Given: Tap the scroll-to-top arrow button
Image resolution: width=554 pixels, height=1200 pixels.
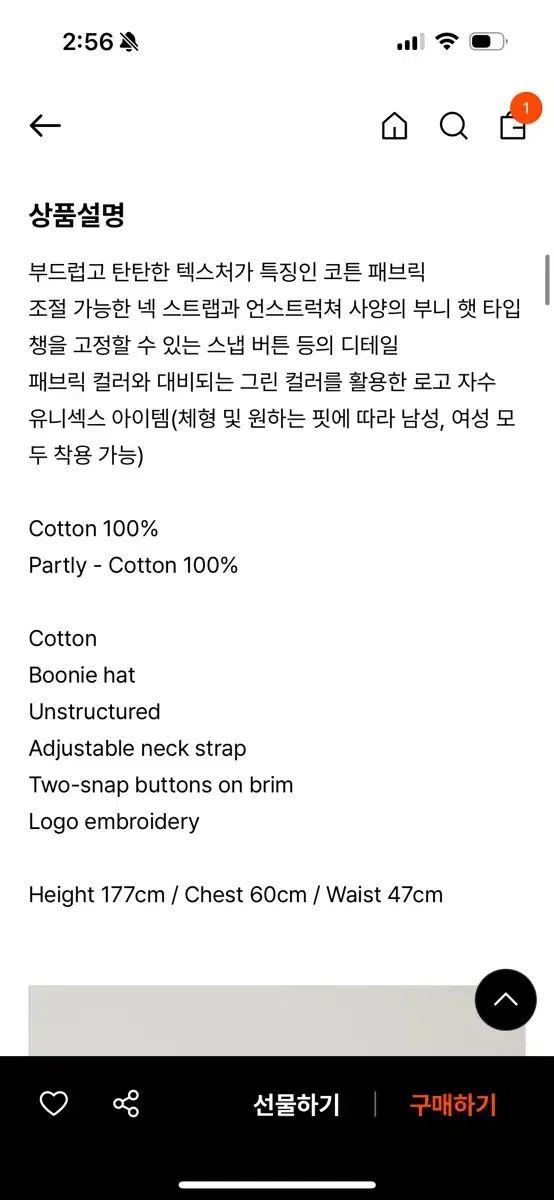Looking at the screenshot, I should [x=506, y=999].
